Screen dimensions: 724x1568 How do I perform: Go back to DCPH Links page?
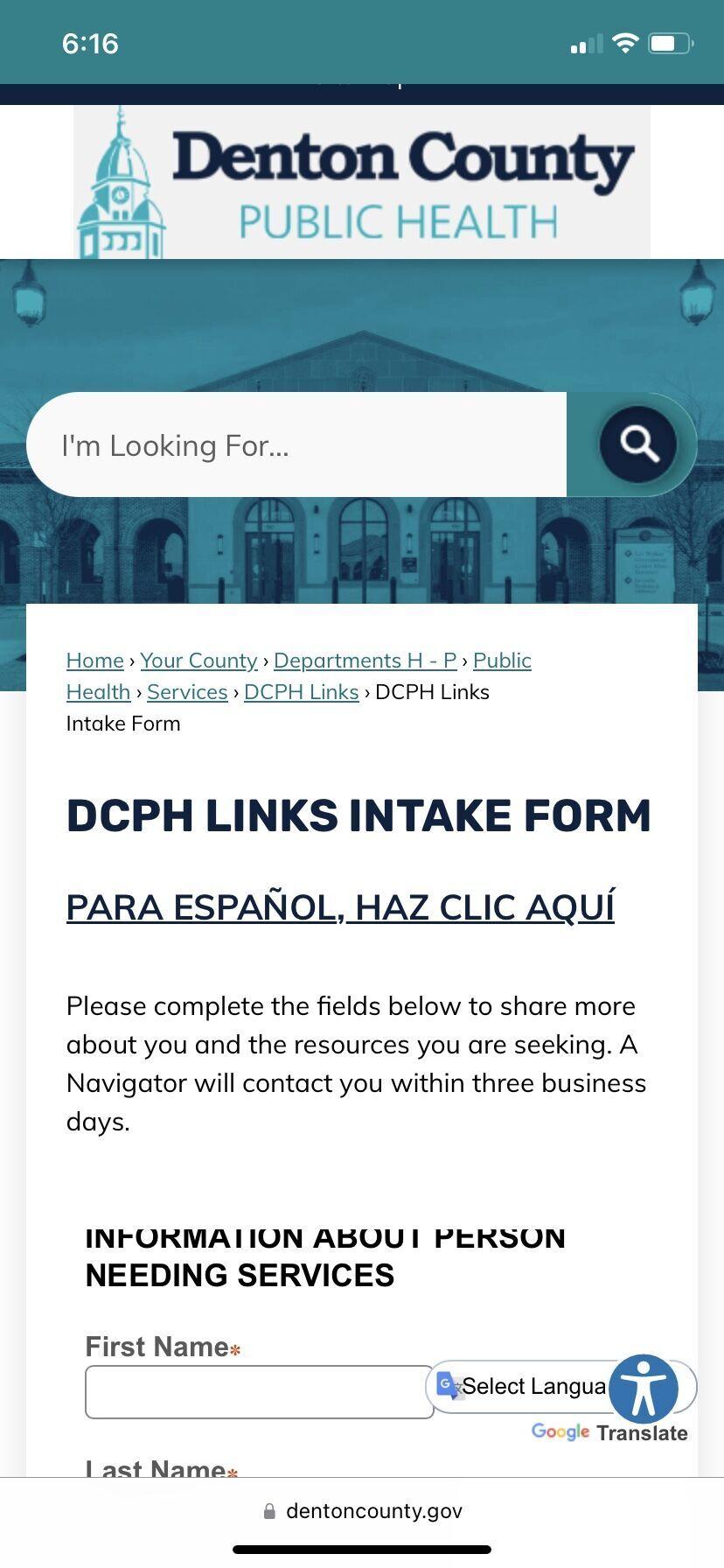(302, 692)
